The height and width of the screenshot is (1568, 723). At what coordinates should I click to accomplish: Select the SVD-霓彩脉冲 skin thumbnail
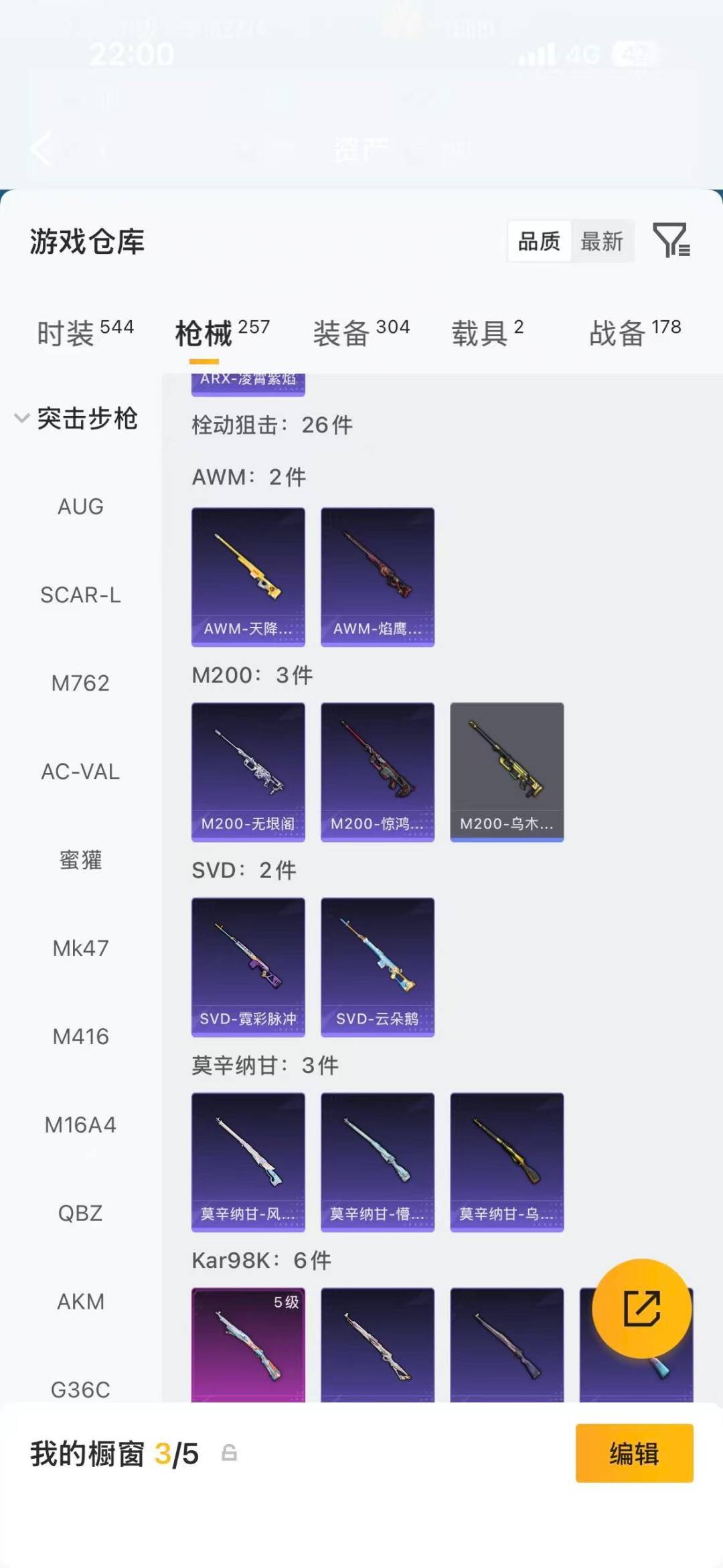[248, 967]
